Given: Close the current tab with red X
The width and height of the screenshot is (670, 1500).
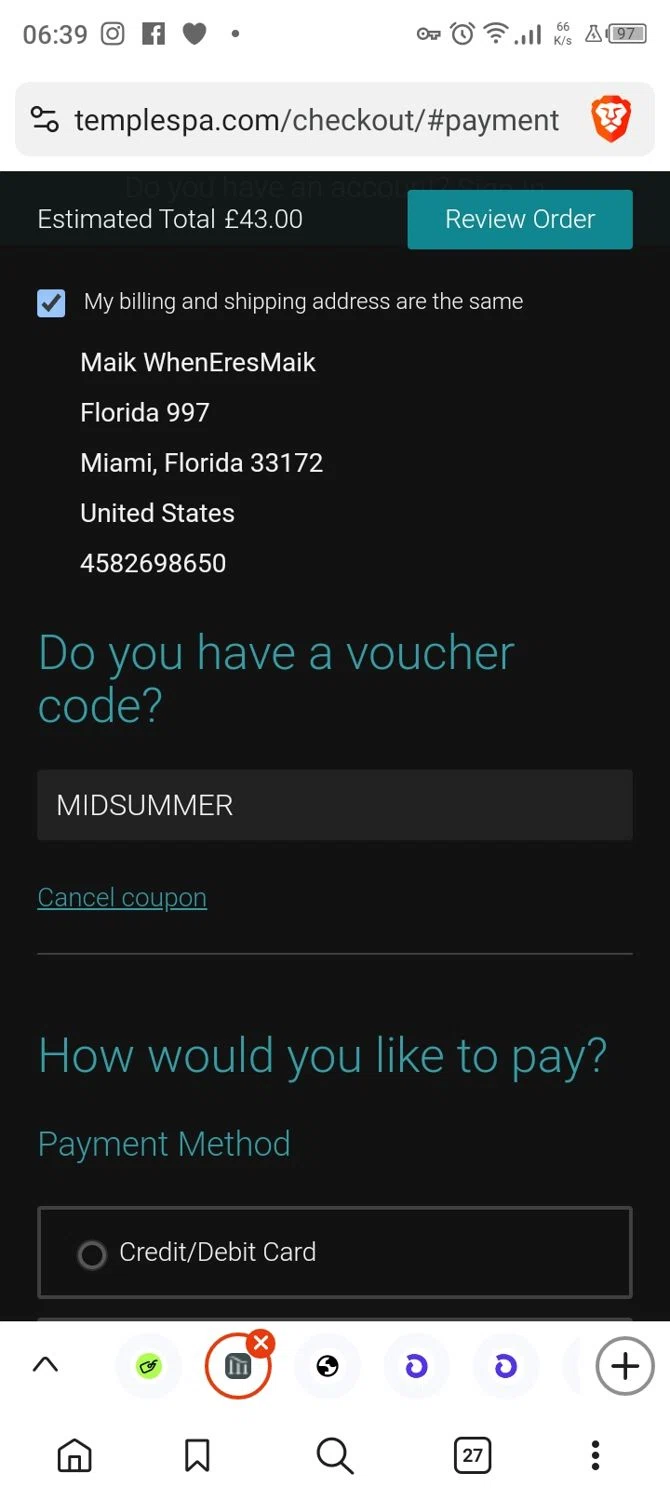Looking at the screenshot, I should point(261,1343).
